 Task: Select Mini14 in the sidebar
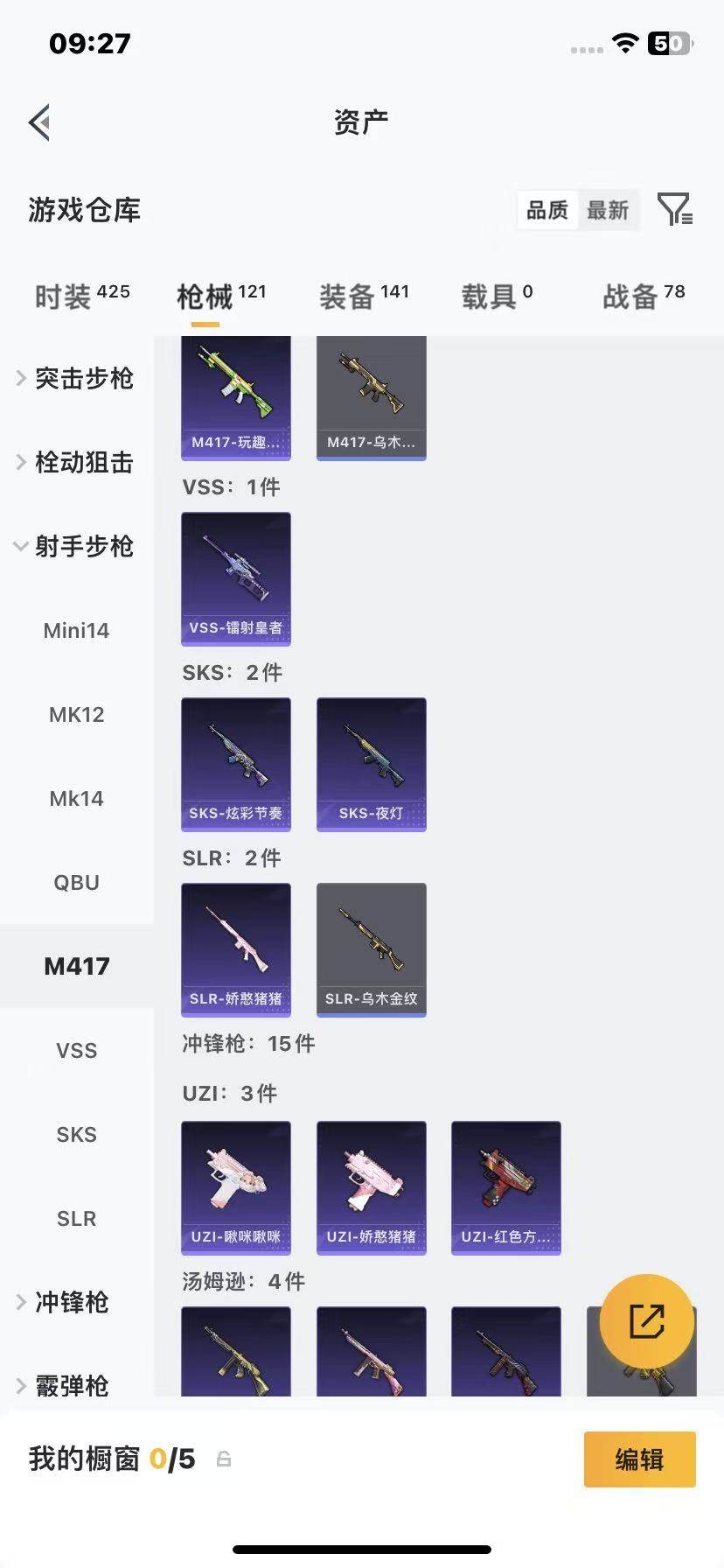77,630
